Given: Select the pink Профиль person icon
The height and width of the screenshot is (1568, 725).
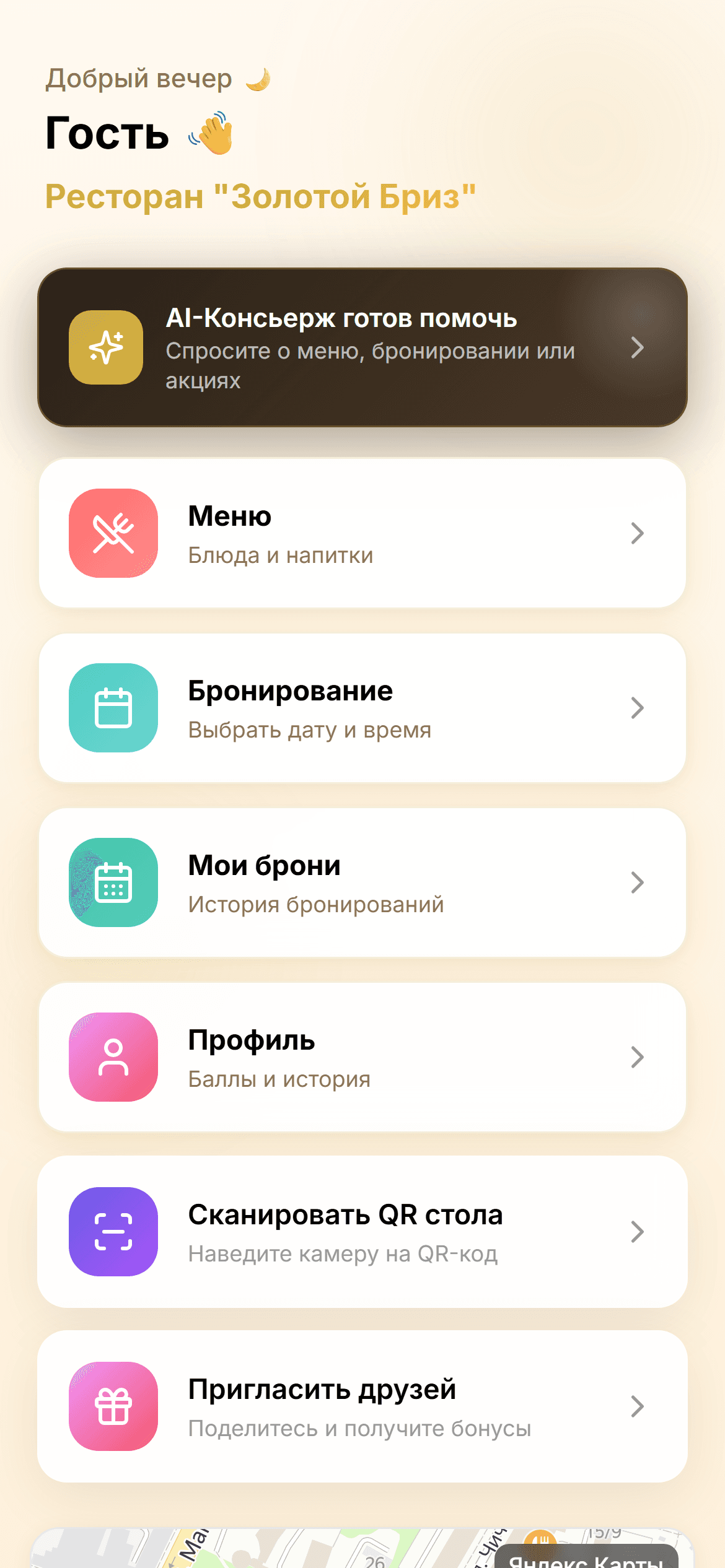Looking at the screenshot, I should [113, 1057].
